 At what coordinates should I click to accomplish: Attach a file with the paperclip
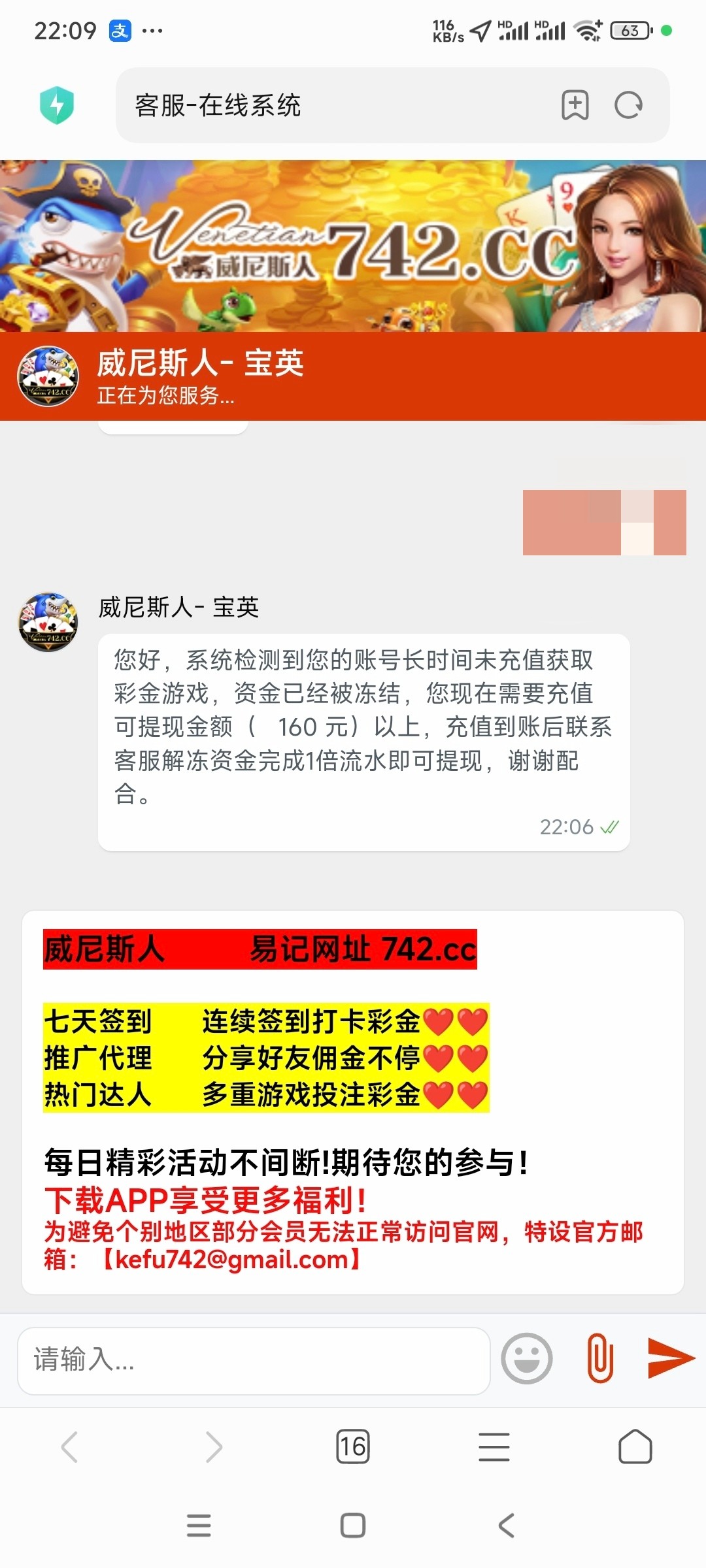click(x=600, y=1359)
